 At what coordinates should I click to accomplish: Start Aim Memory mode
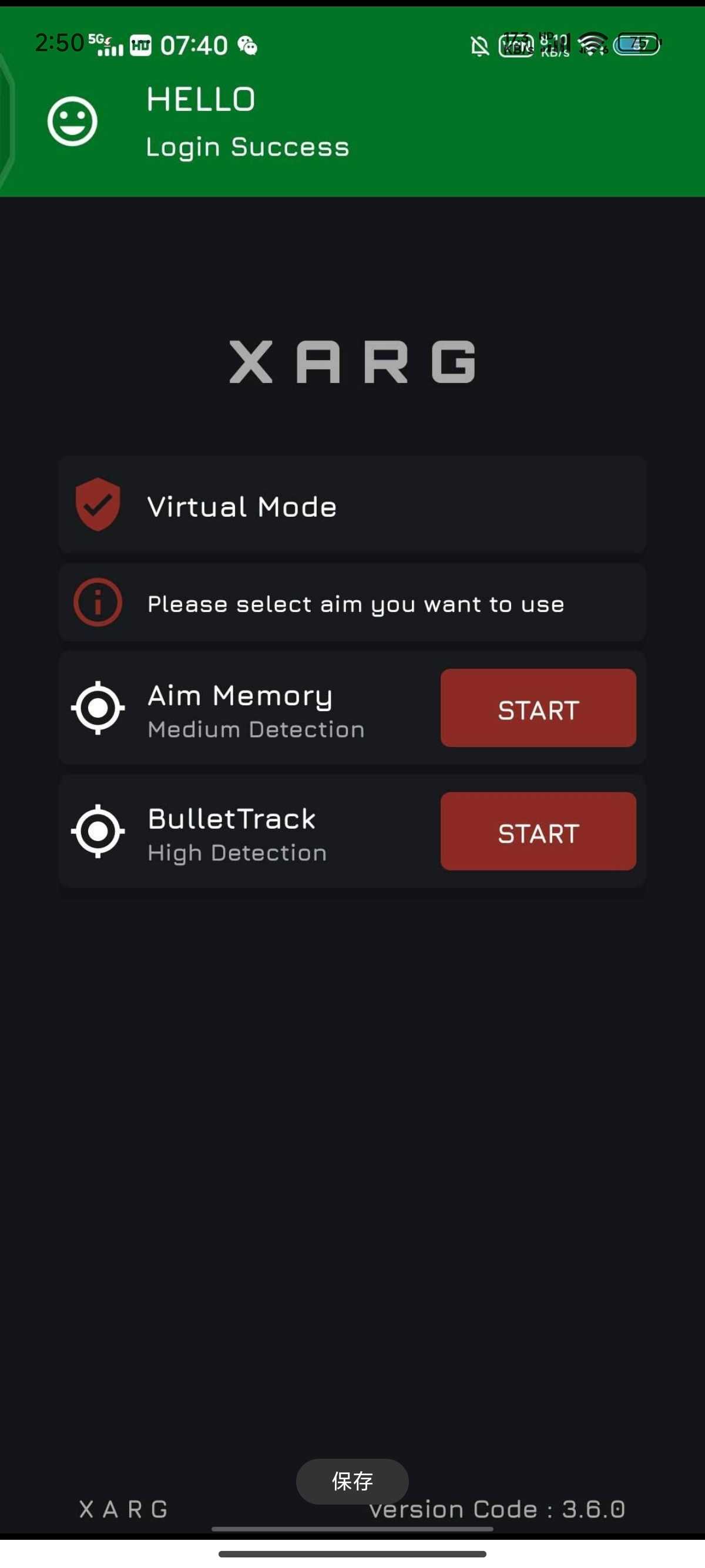point(538,708)
